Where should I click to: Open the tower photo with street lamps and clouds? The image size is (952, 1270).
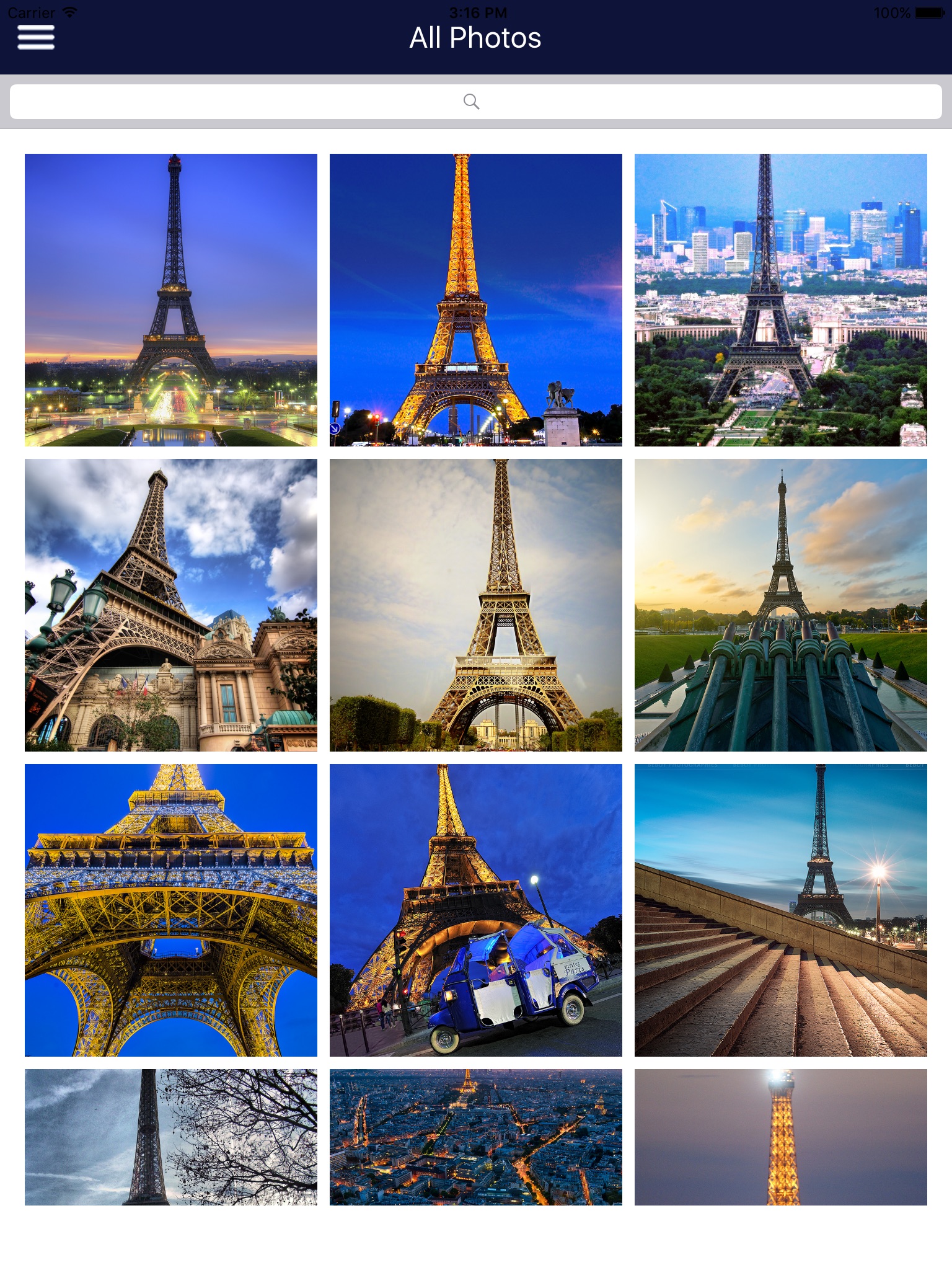(171, 605)
